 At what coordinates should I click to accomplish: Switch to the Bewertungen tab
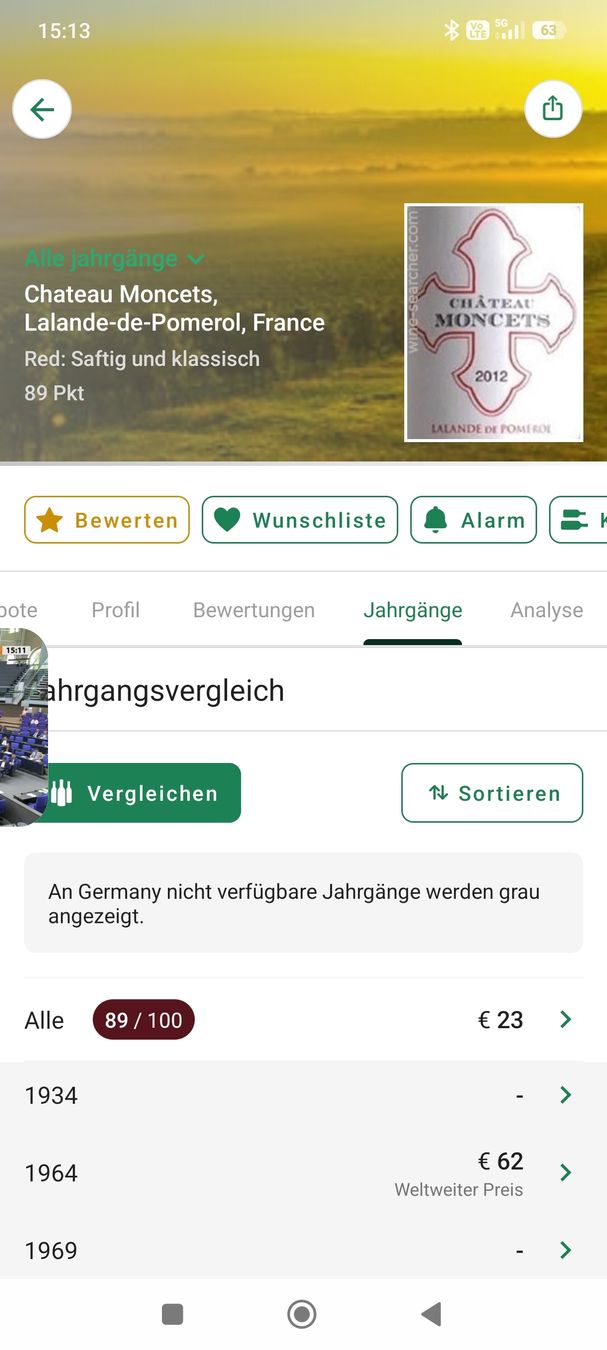coord(254,610)
